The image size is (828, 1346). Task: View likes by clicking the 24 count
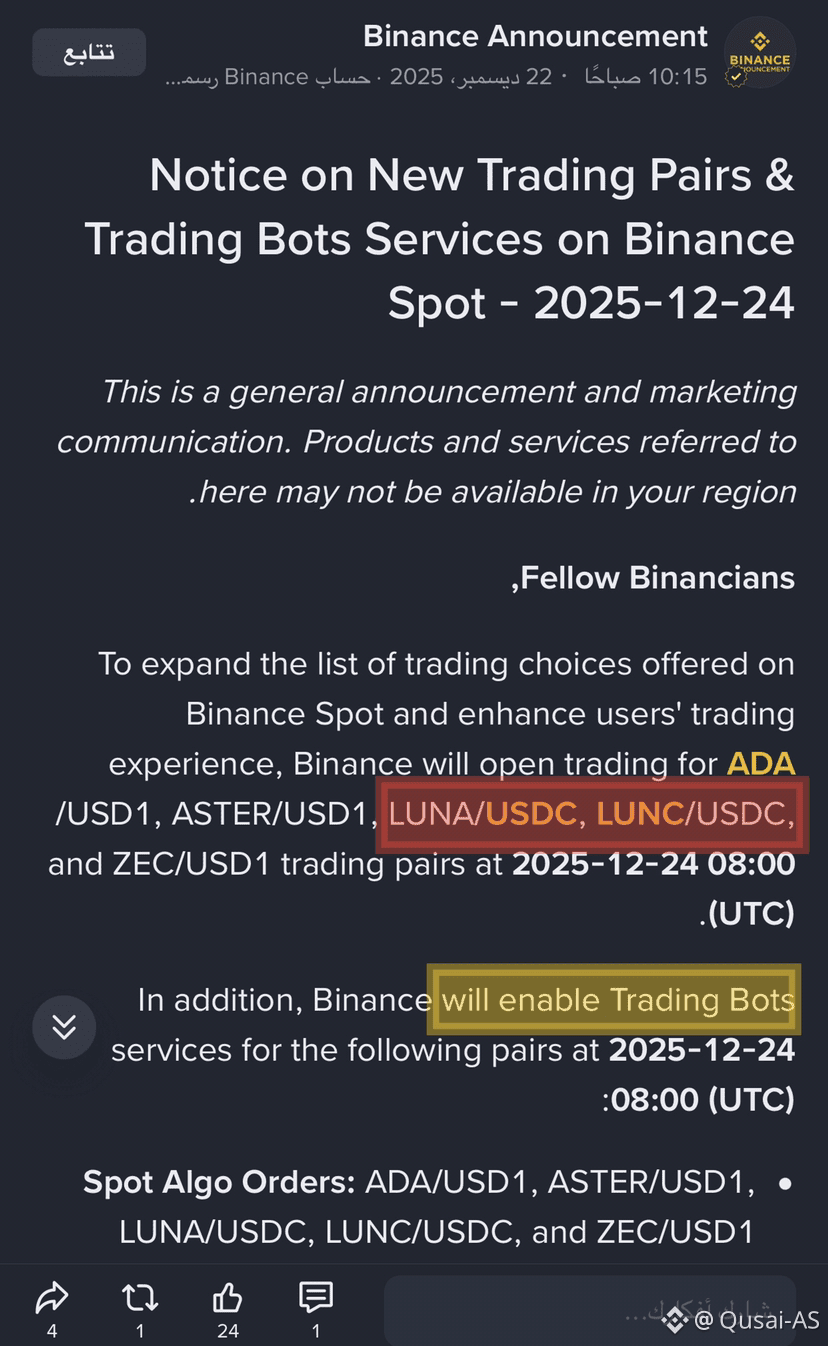pos(227,1331)
